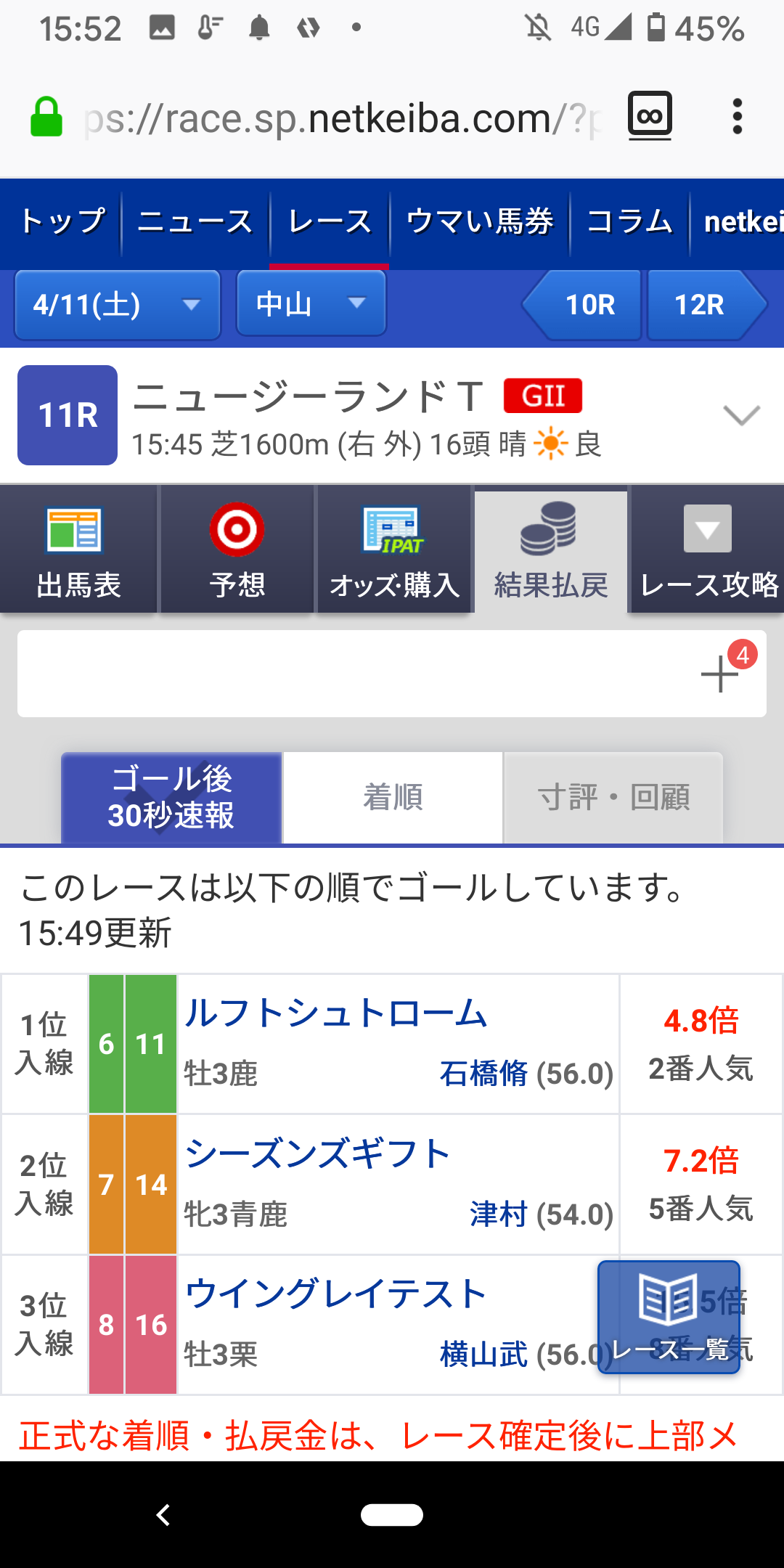784x1568 pixels.
Task: Open the 中山 track selector dropdown
Action: (x=311, y=304)
